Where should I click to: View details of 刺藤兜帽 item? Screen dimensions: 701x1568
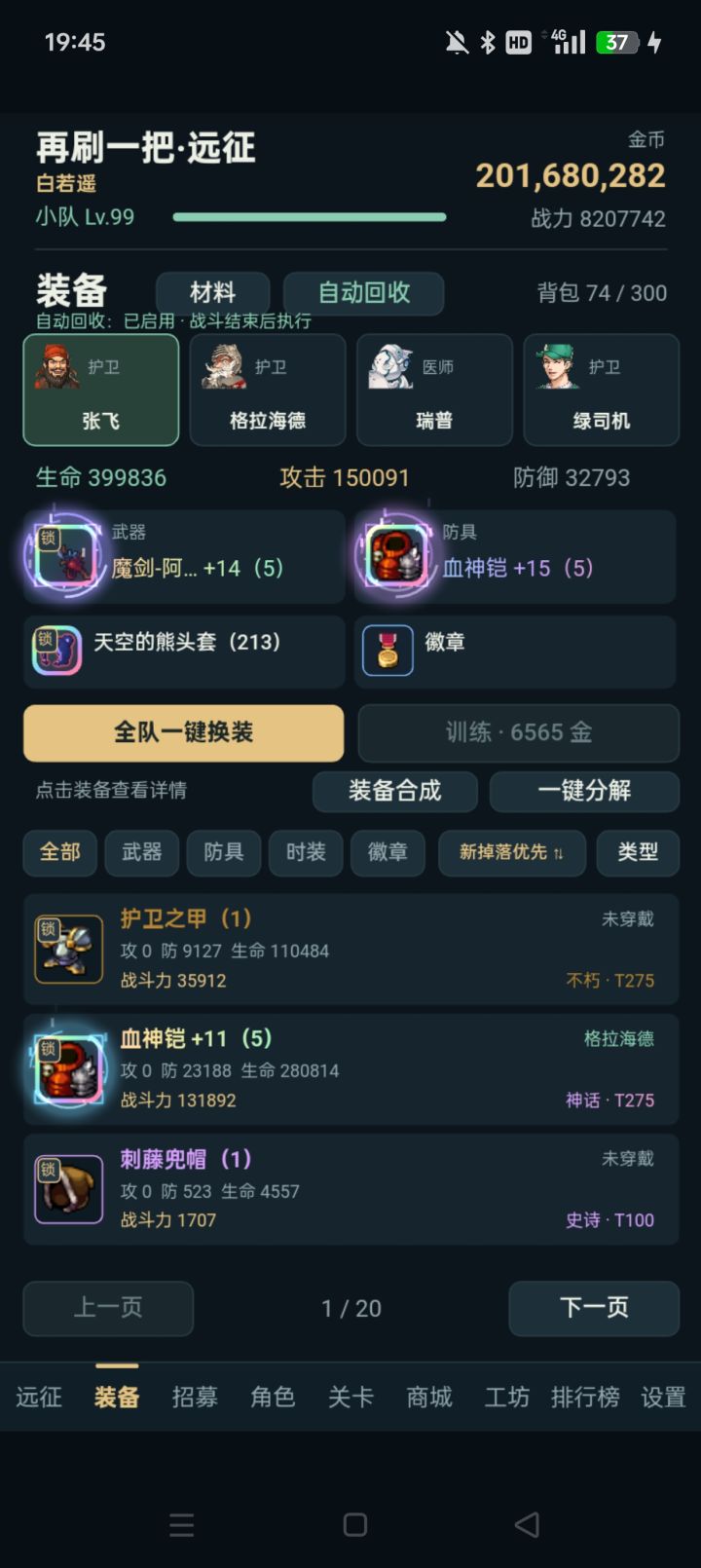click(x=350, y=1189)
